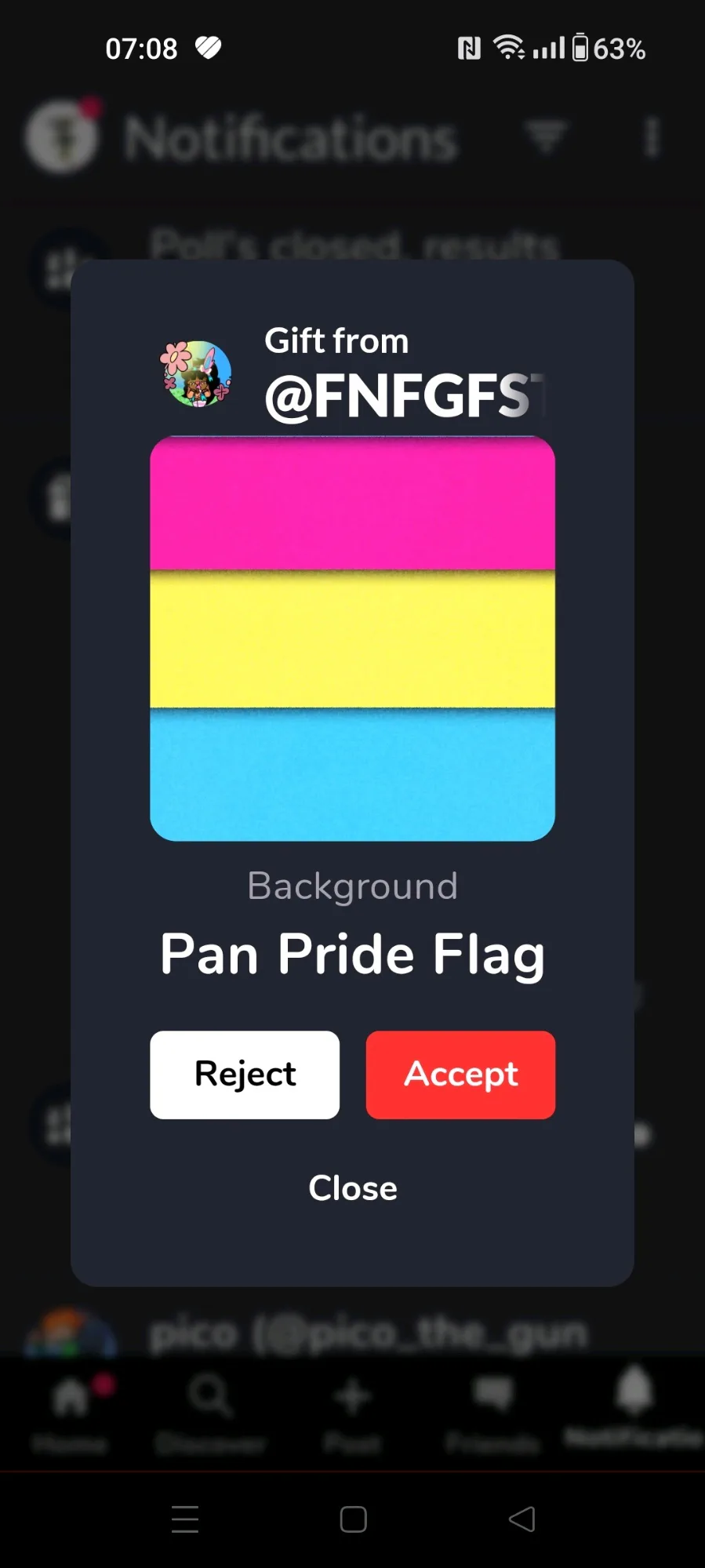Open the gift sender's profile picture
Viewport: 705px width, 1568px height.
196,374
